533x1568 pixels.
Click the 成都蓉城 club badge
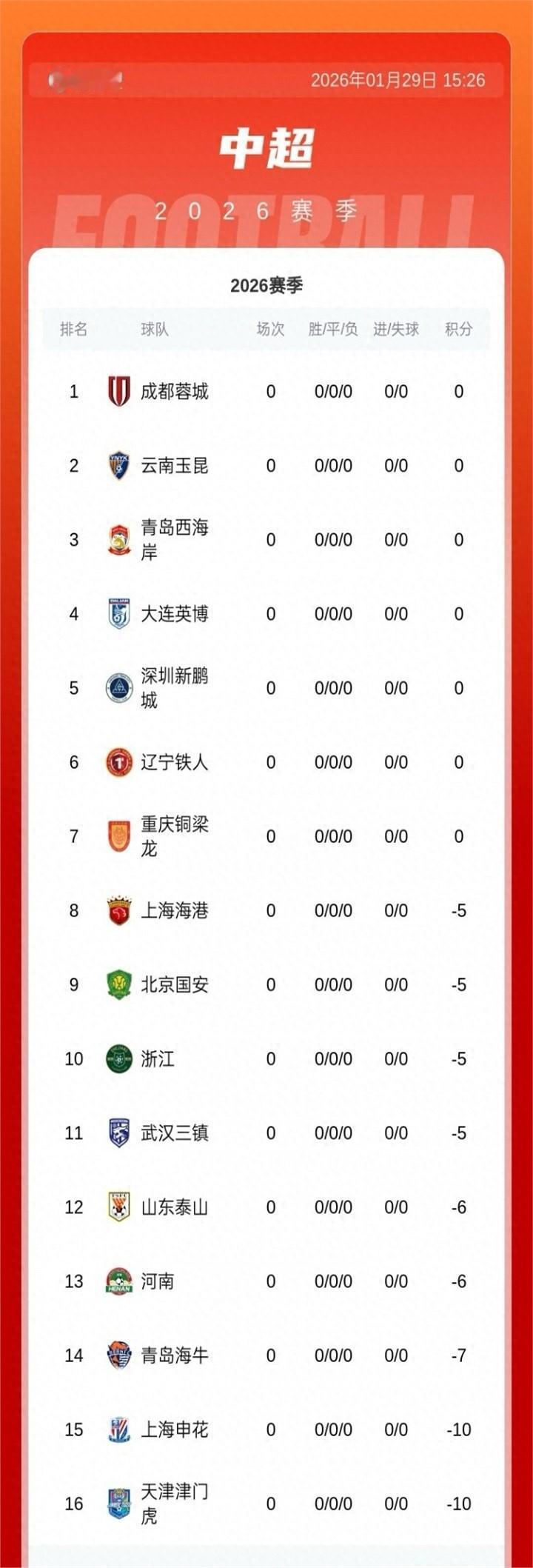[x=118, y=391]
